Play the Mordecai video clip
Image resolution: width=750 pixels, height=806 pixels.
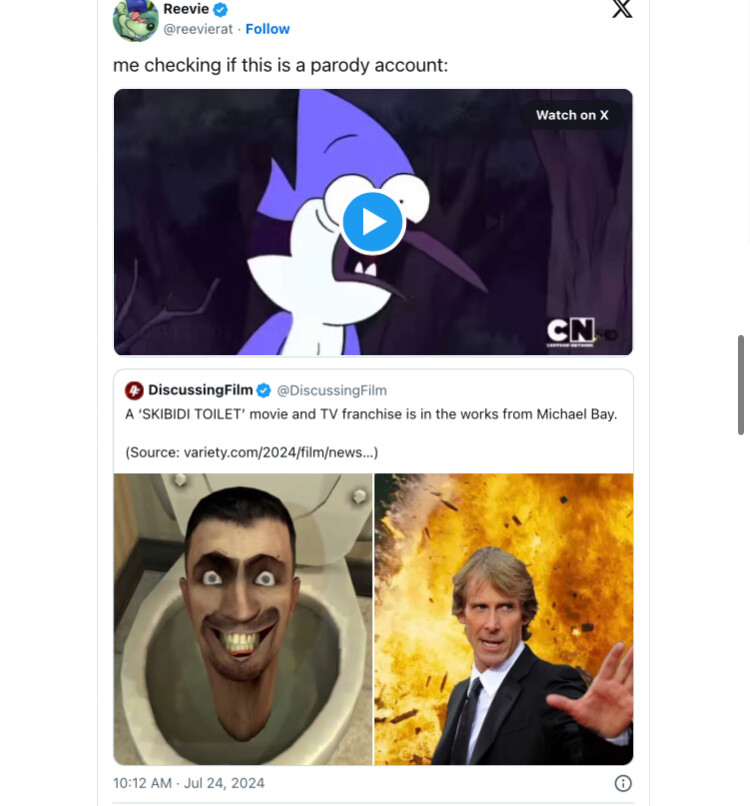pyautogui.click(x=372, y=222)
